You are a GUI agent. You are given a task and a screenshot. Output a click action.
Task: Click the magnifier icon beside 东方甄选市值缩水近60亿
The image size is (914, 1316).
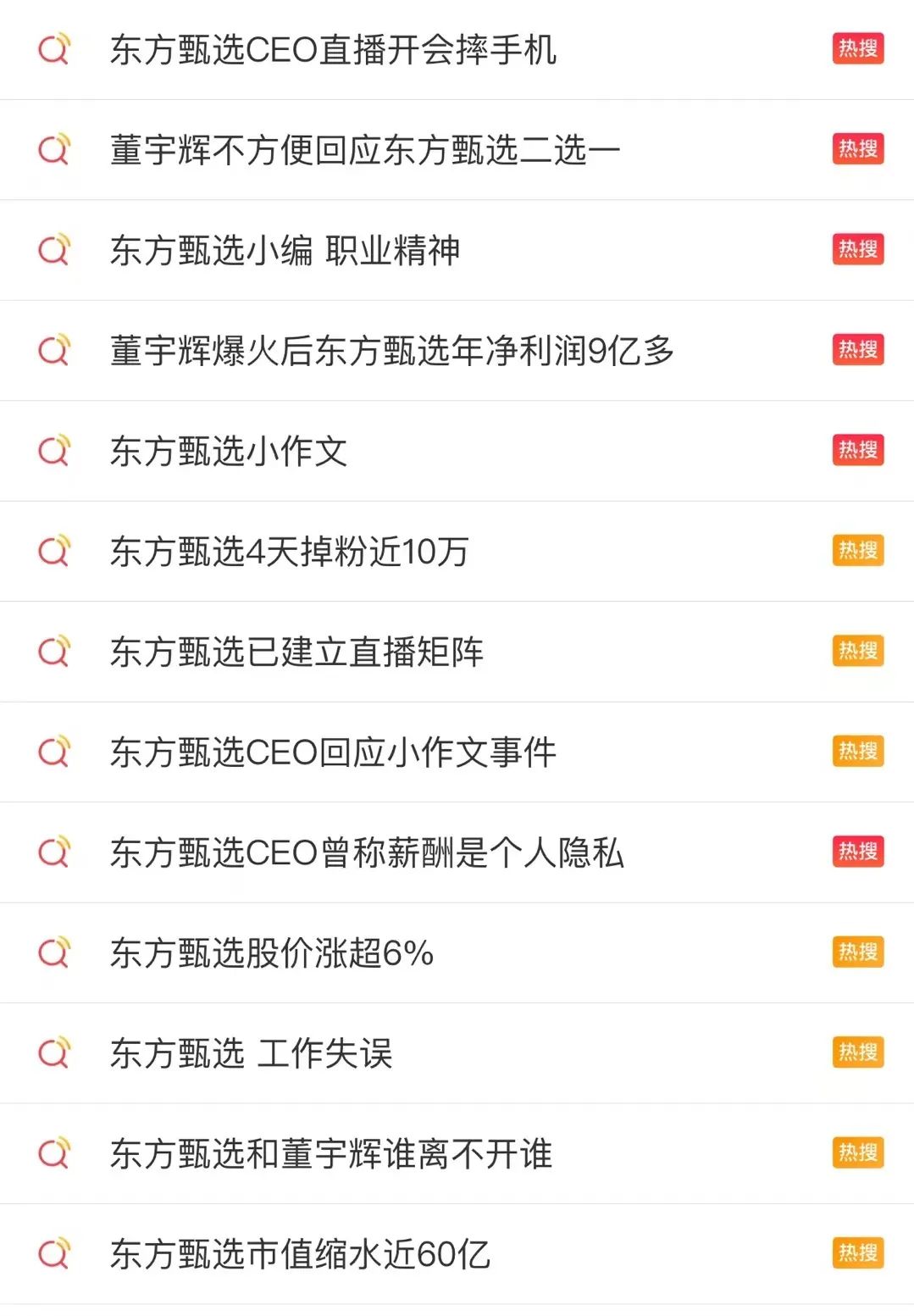[x=55, y=1253]
